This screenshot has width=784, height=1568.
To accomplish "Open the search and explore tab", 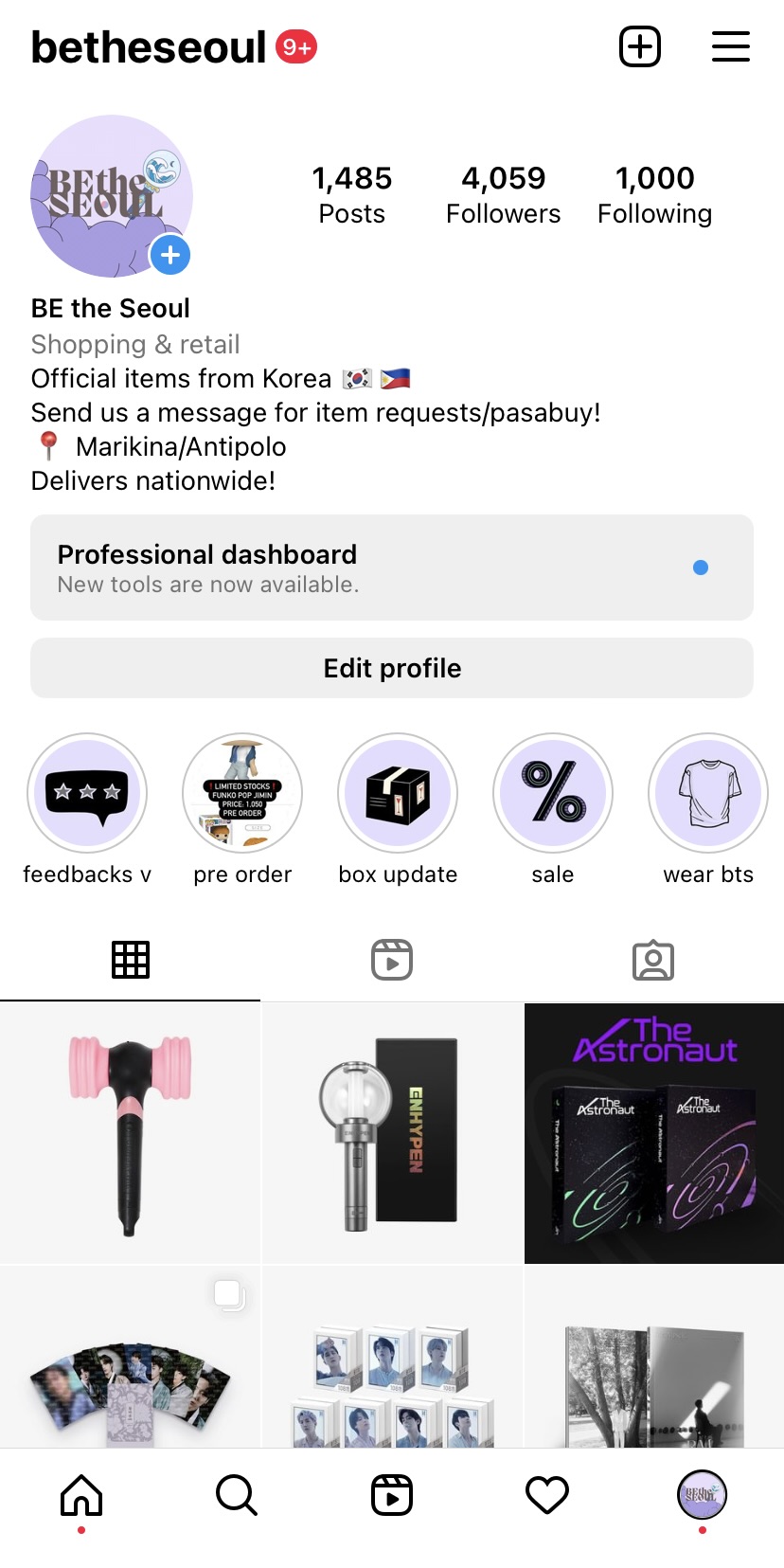I will pos(237,1495).
